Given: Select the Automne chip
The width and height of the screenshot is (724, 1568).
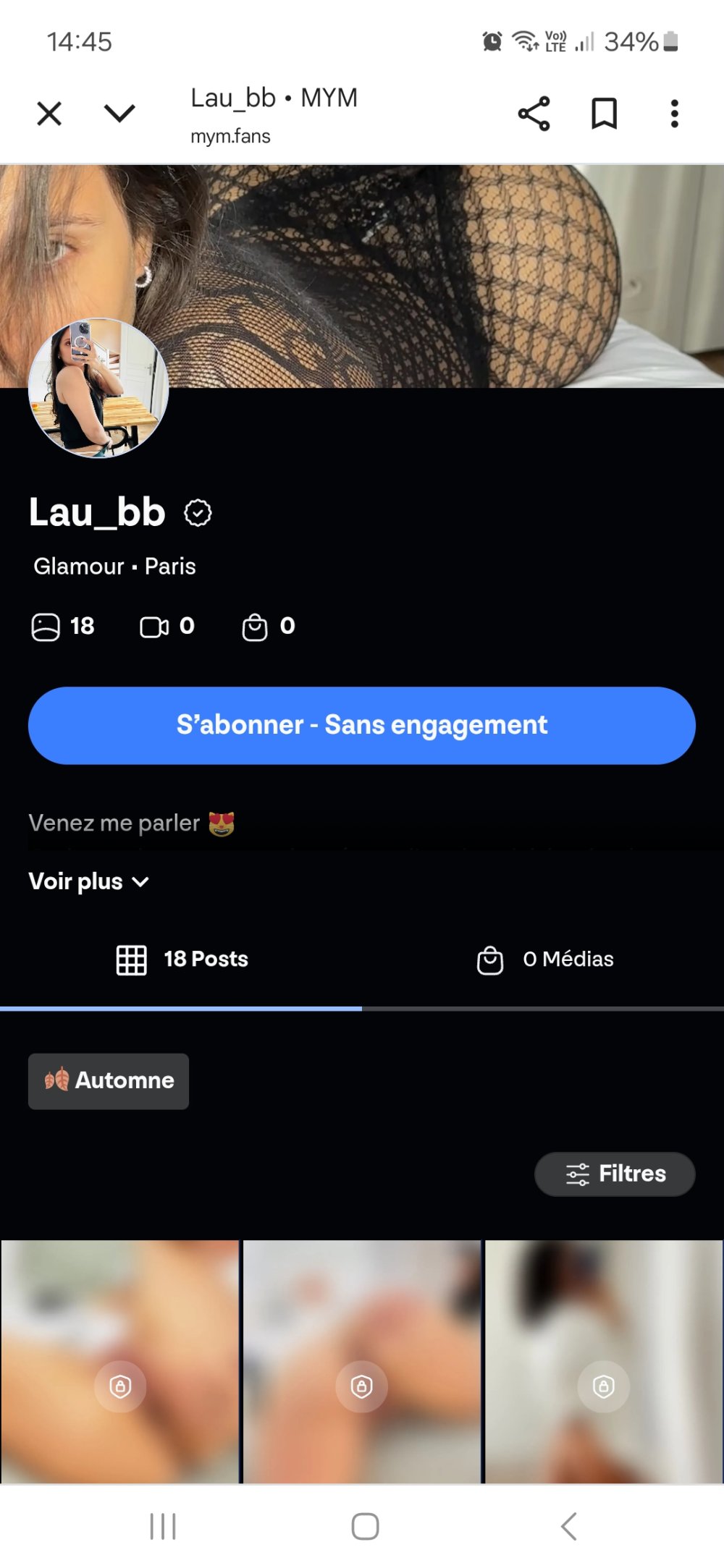Looking at the screenshot, I should click(109, 1081).
